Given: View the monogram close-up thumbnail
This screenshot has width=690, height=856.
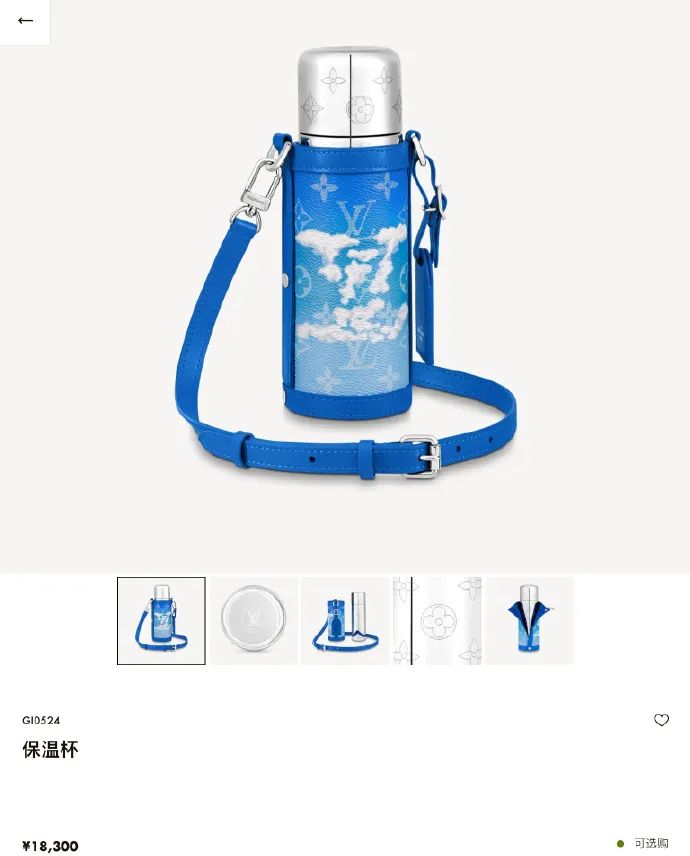Looking at the screenshot, I should [x=437, y=621].
